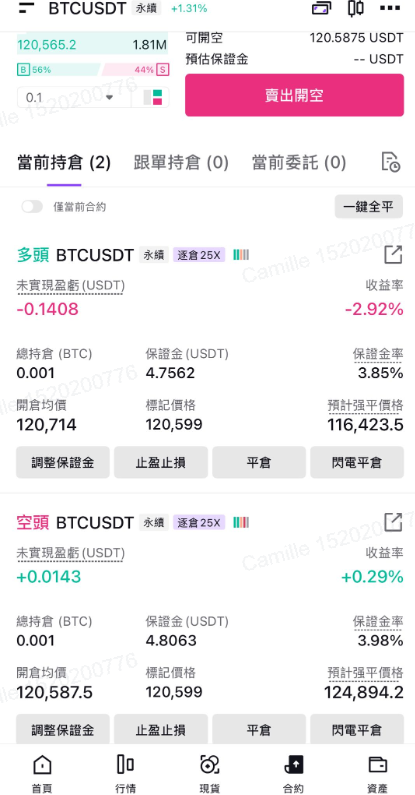Open the 行情 markets tab
This screenshot has height=795, width=415.
click(125, 772)
